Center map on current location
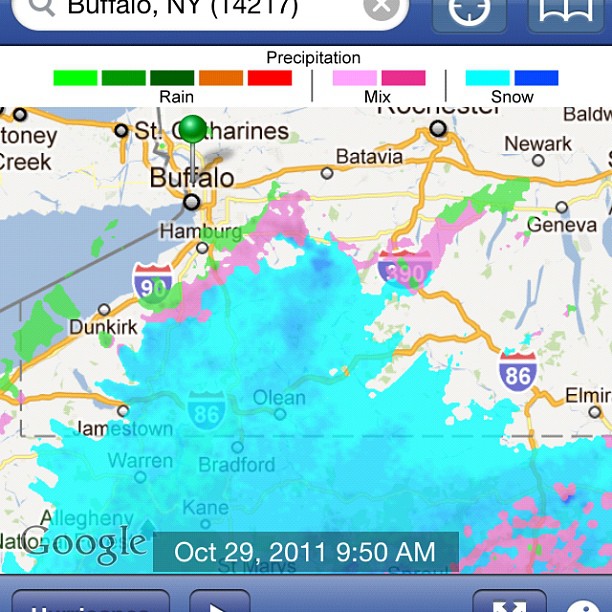 point(469,10)
